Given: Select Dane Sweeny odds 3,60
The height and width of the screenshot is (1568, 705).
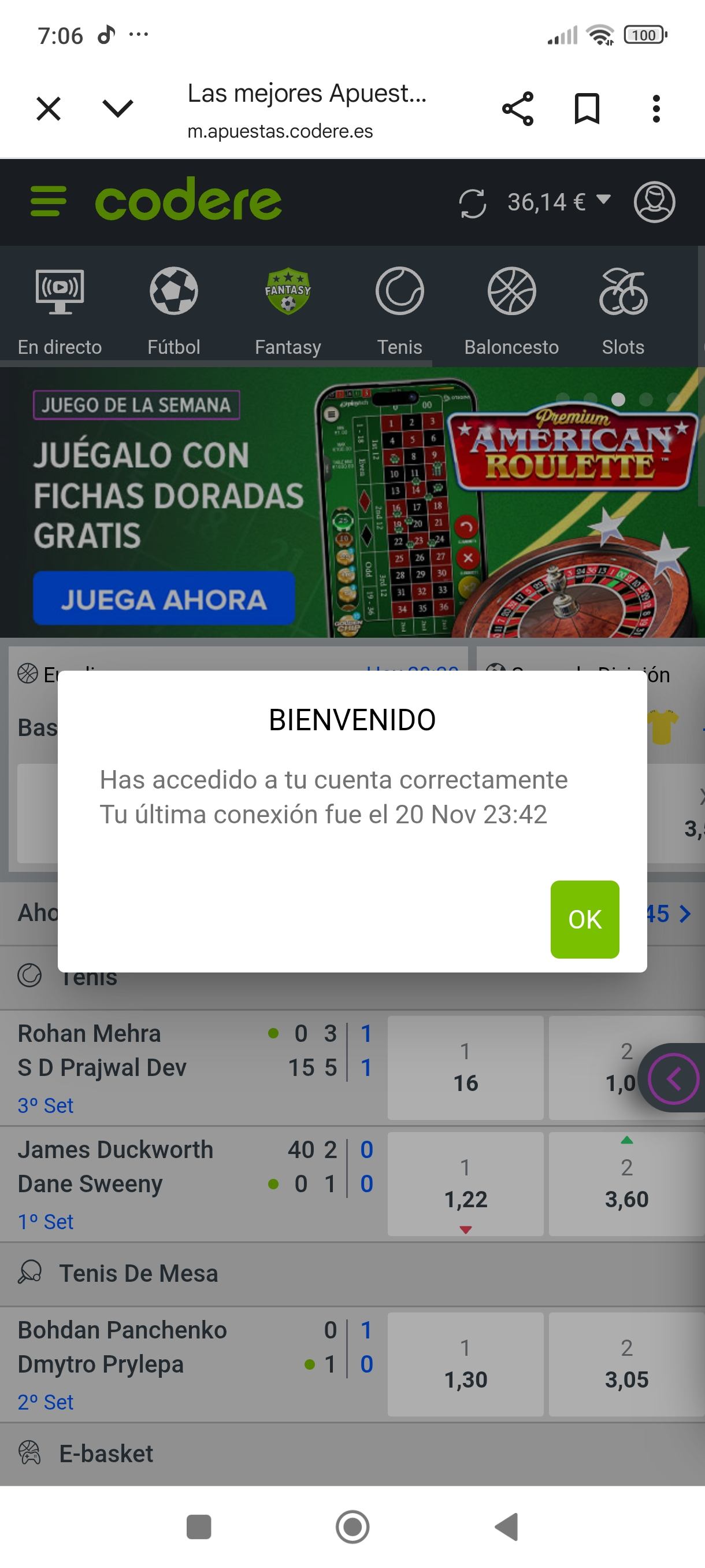Looking at the screenshot, I should pyautogui.click(x=626, y=1184).
